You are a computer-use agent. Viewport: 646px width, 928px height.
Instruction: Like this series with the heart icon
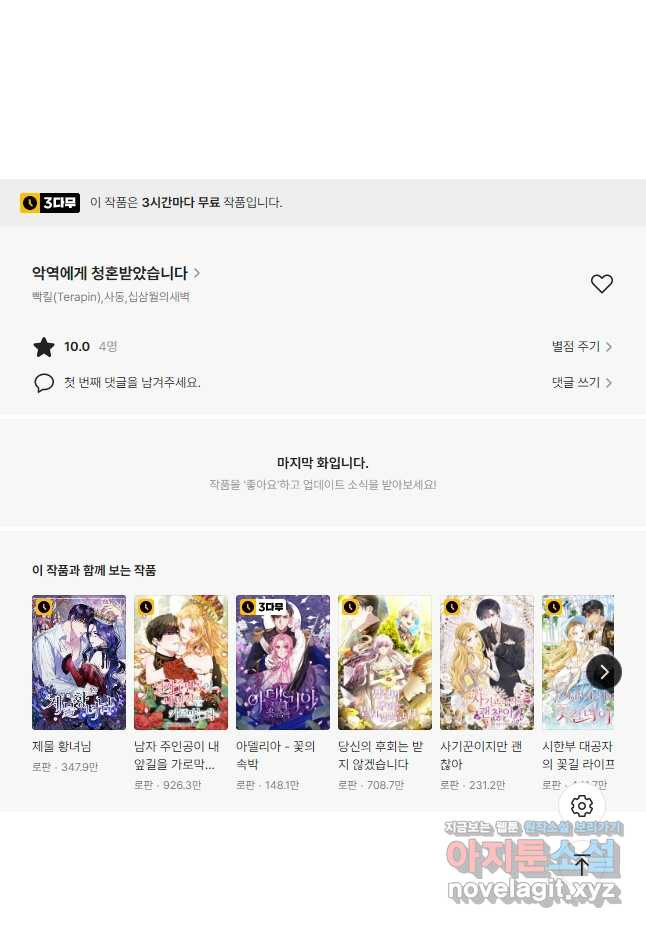pyautogui.click(x=601, y=284)
